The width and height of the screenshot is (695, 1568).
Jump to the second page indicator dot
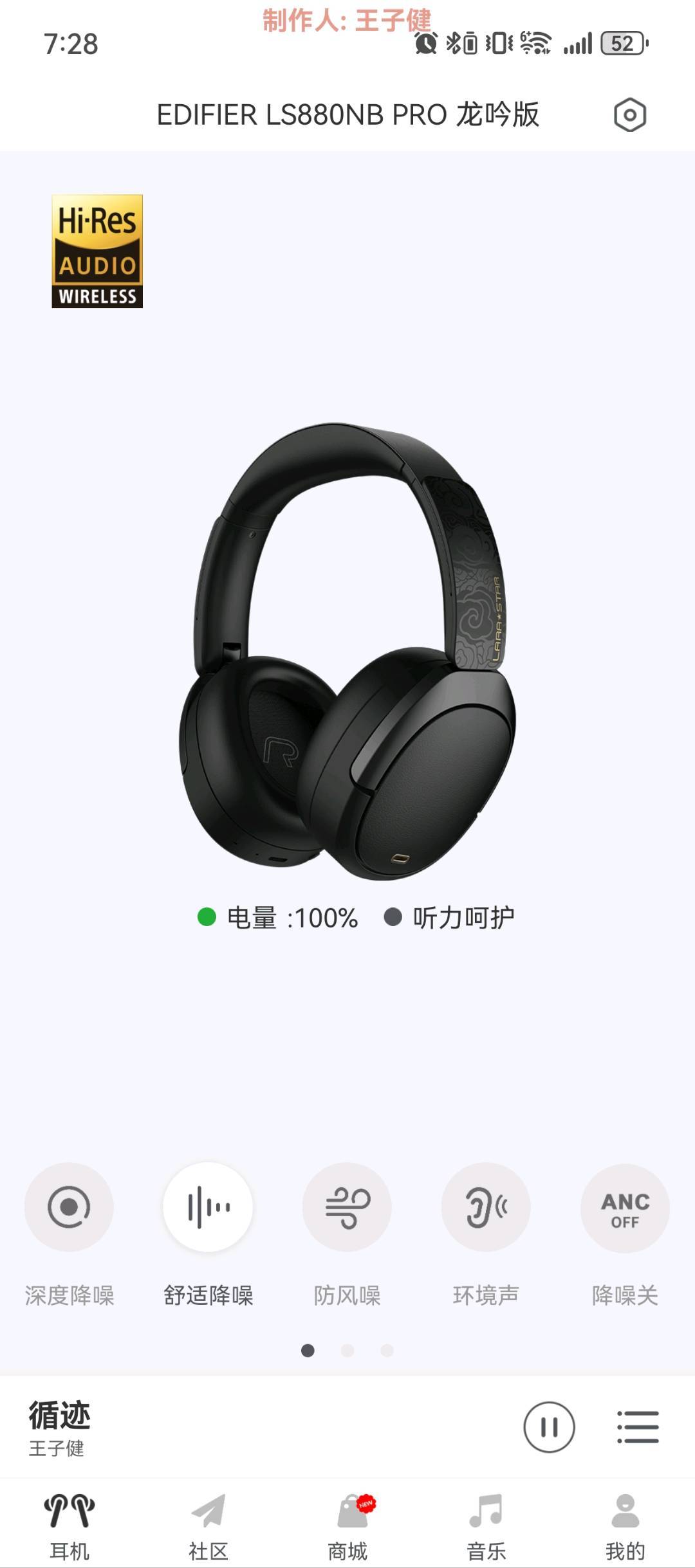[347, 1351]
